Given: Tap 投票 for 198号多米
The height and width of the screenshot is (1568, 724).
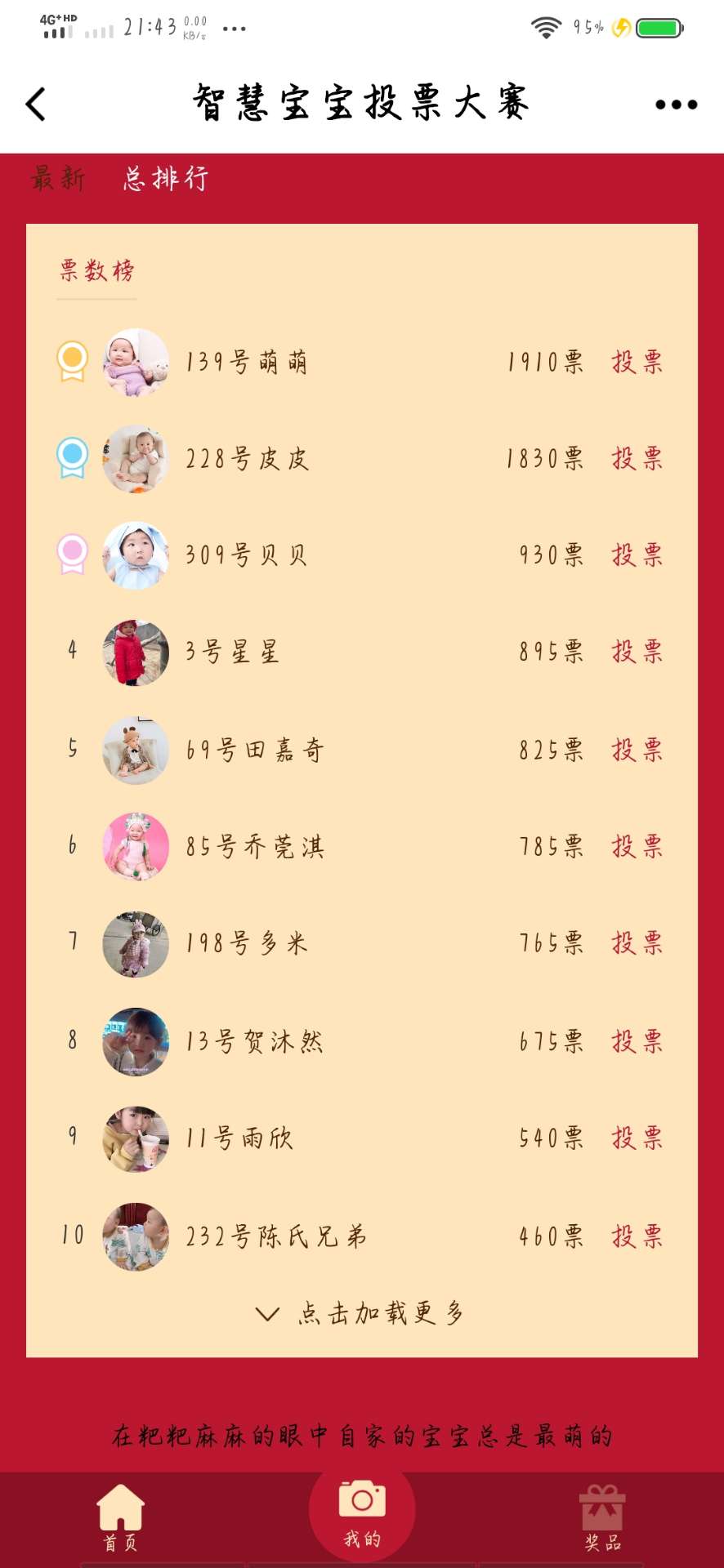Looking at the screenshot, I should tap(637, 943).
